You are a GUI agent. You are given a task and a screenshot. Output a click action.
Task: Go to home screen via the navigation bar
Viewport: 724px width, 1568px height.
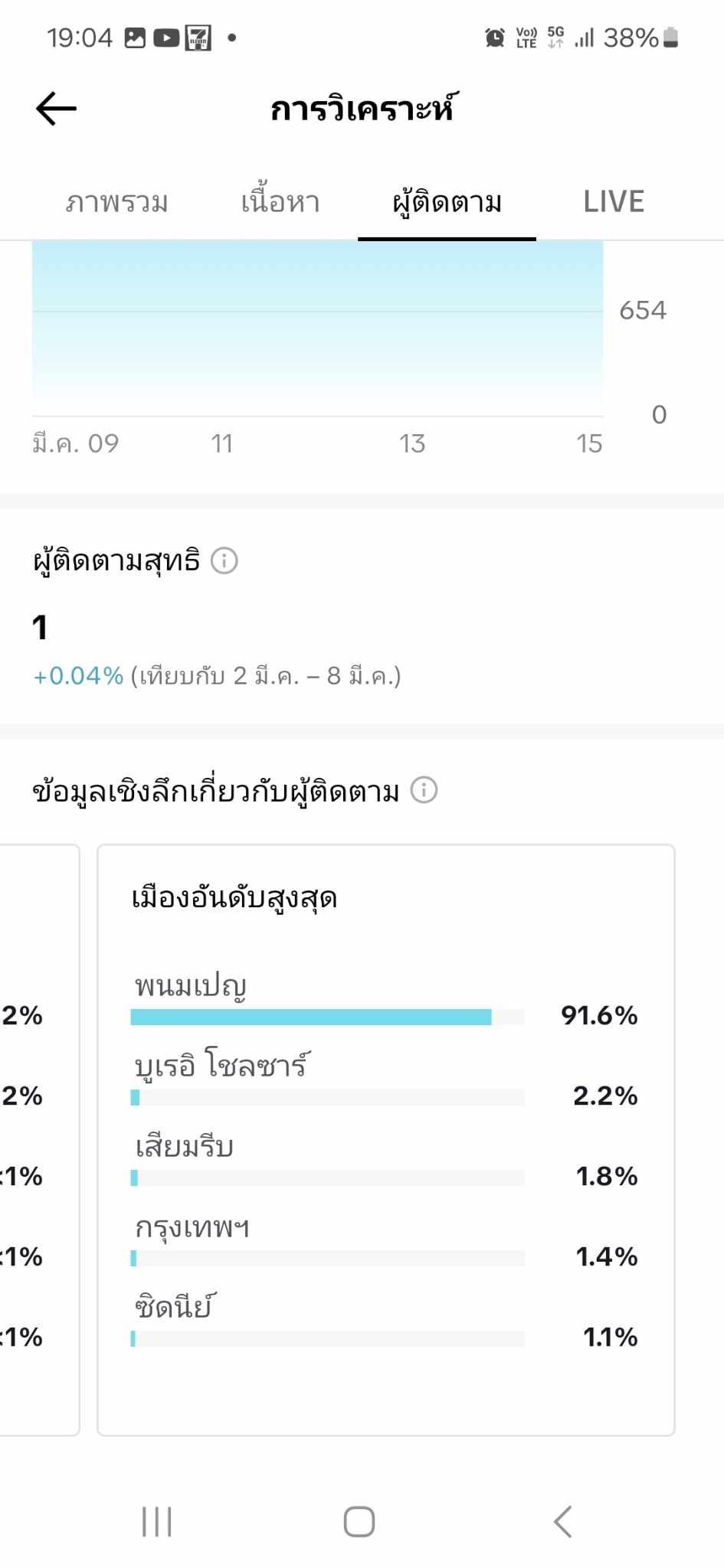[x=359, y=1521]
